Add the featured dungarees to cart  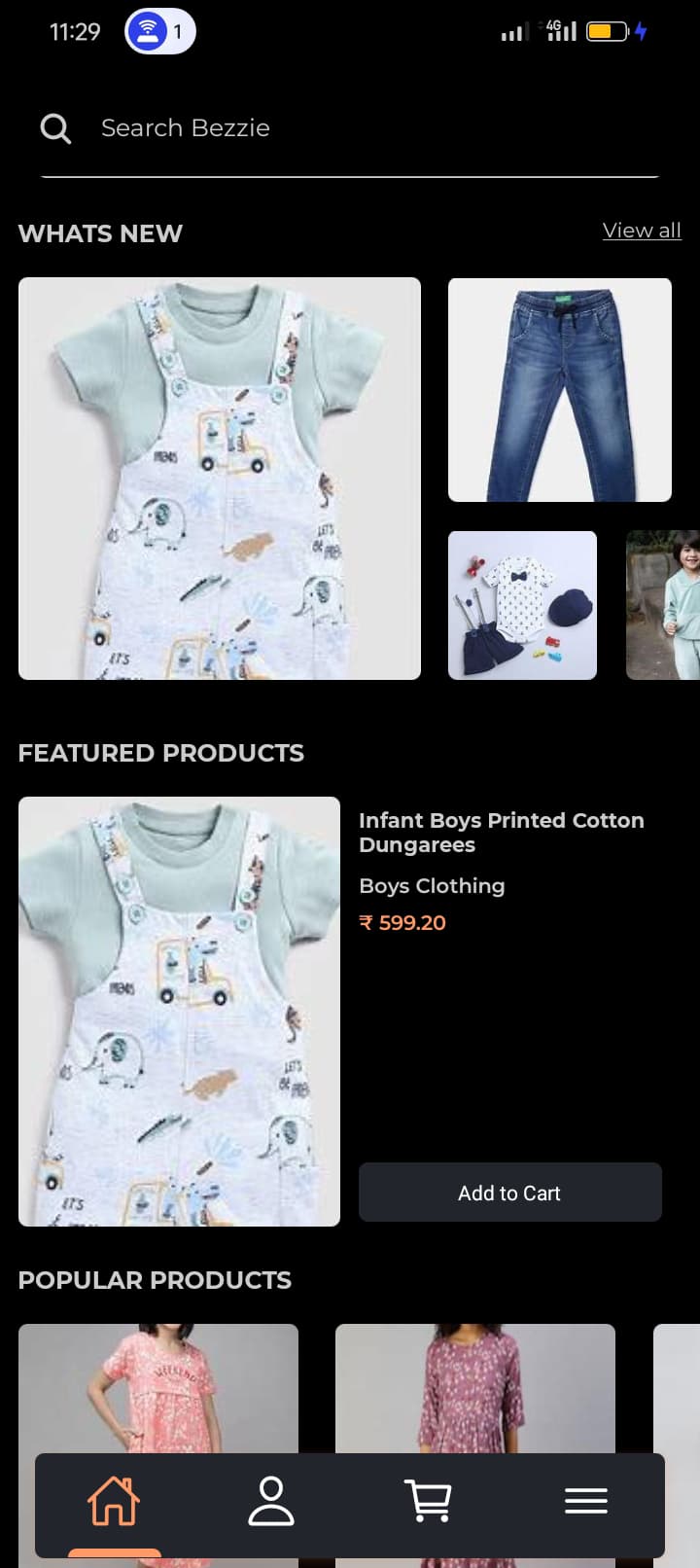[509, 1193]
